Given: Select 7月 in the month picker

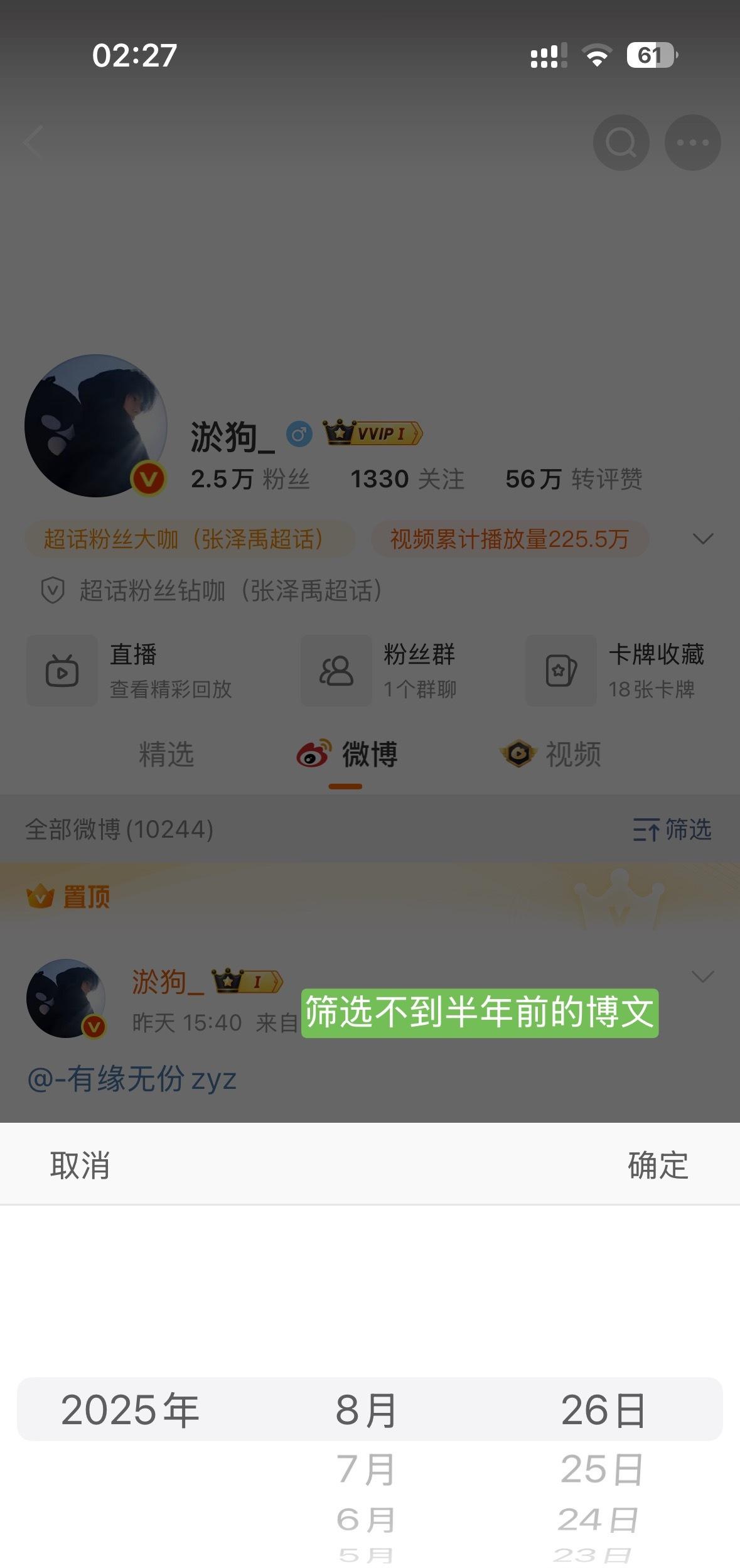Looking at the screenshot, I should 366,1470.
